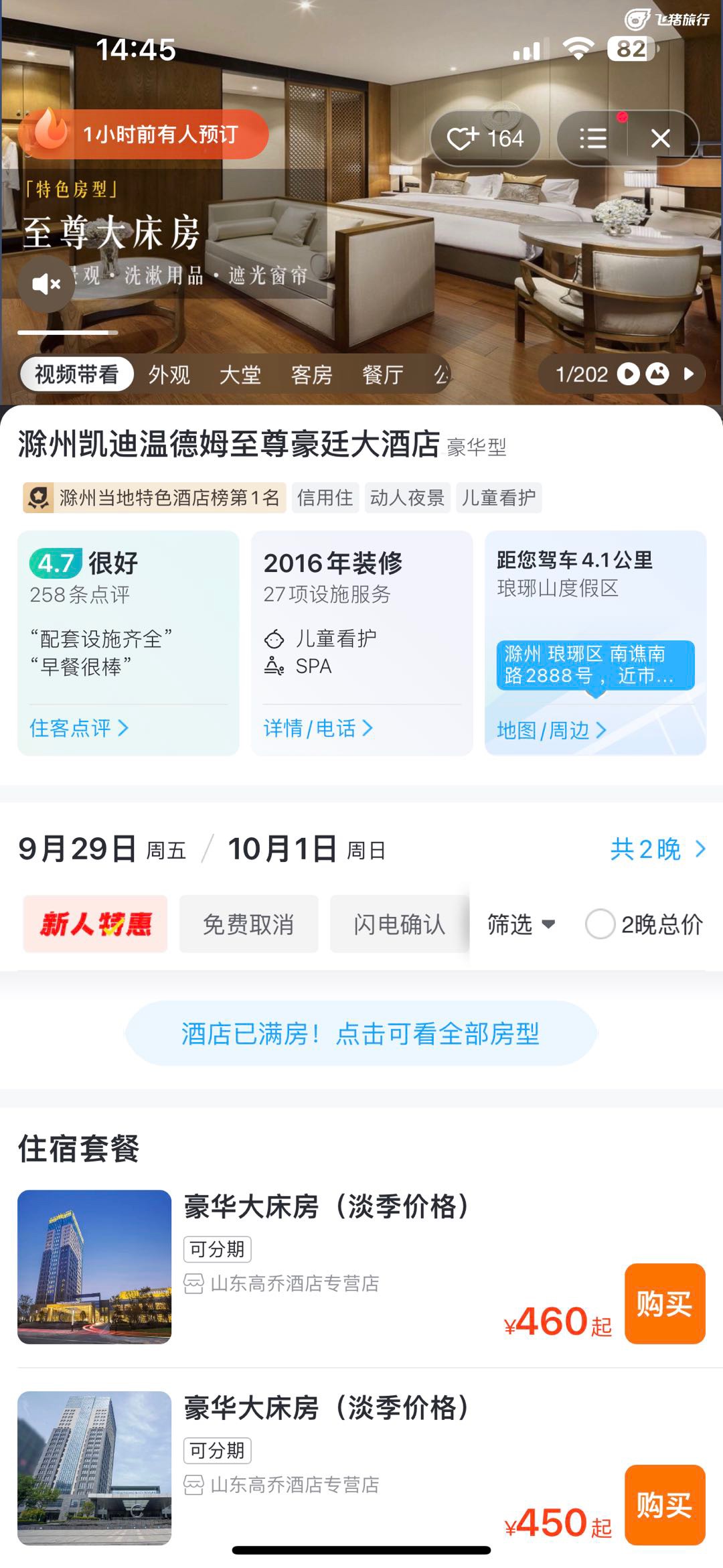723x1568 pixels.
Task: Switch to 大堂 photo tab
Action: coord(240,374)
